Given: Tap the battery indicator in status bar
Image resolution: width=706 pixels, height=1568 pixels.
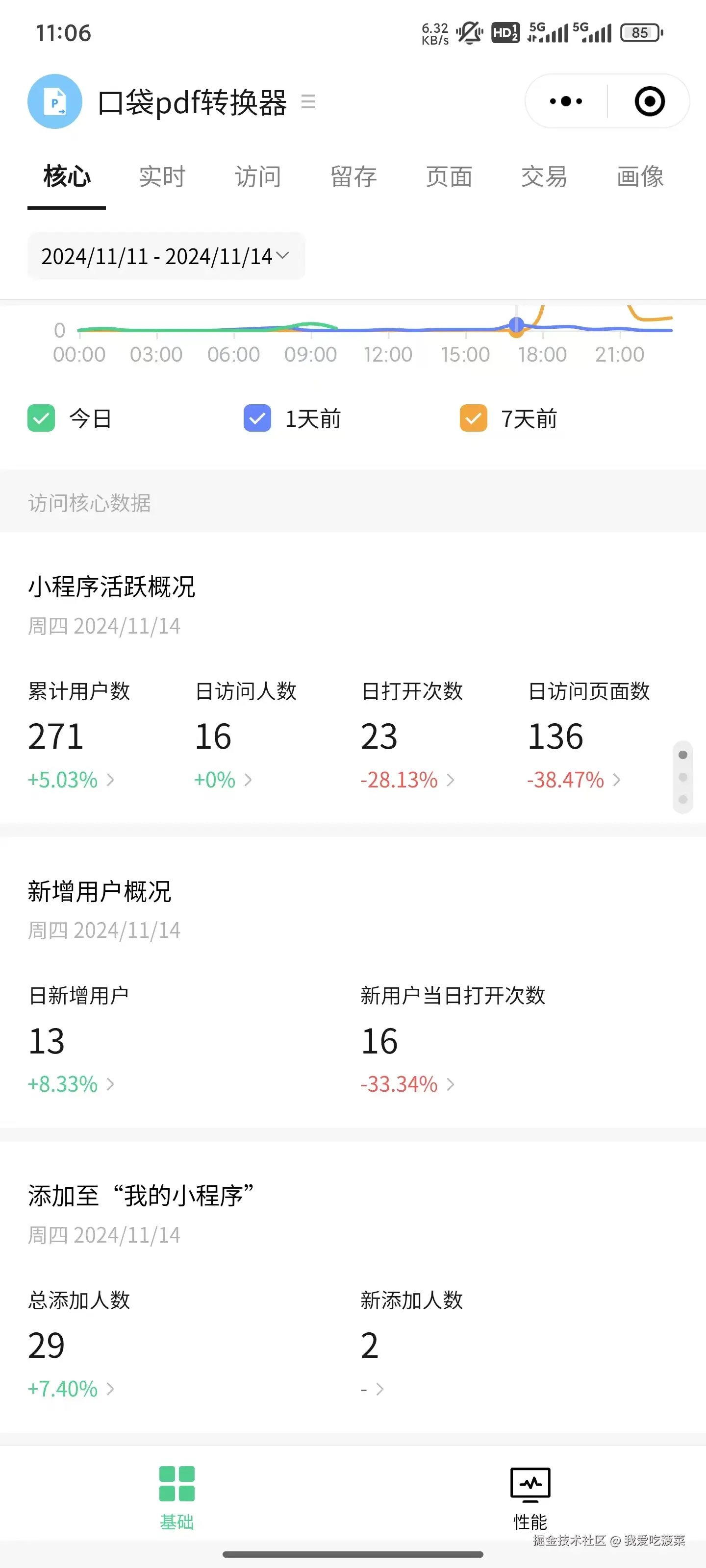Looking at the screenshot, I should (640, 32).
